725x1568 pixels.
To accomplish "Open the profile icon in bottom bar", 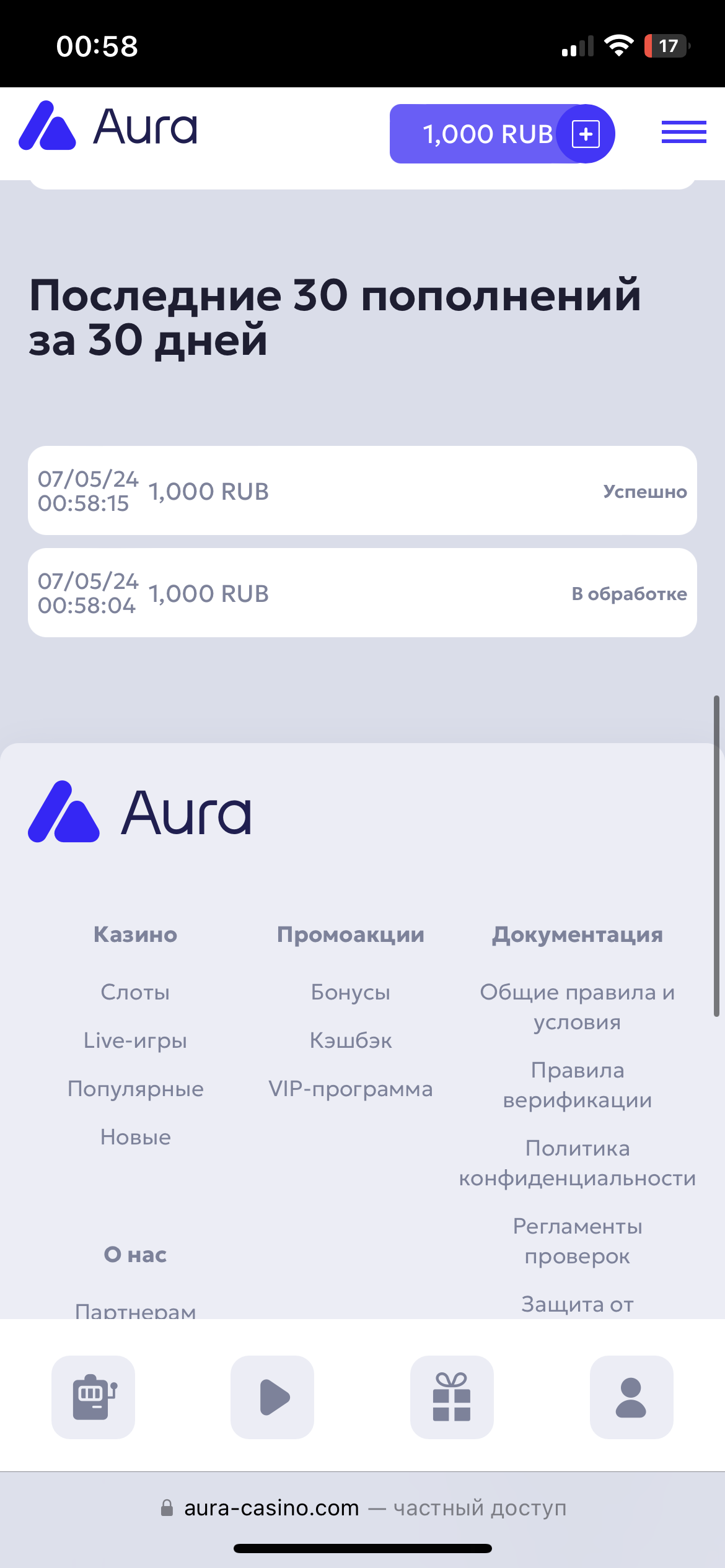I will click(631, 1397).
